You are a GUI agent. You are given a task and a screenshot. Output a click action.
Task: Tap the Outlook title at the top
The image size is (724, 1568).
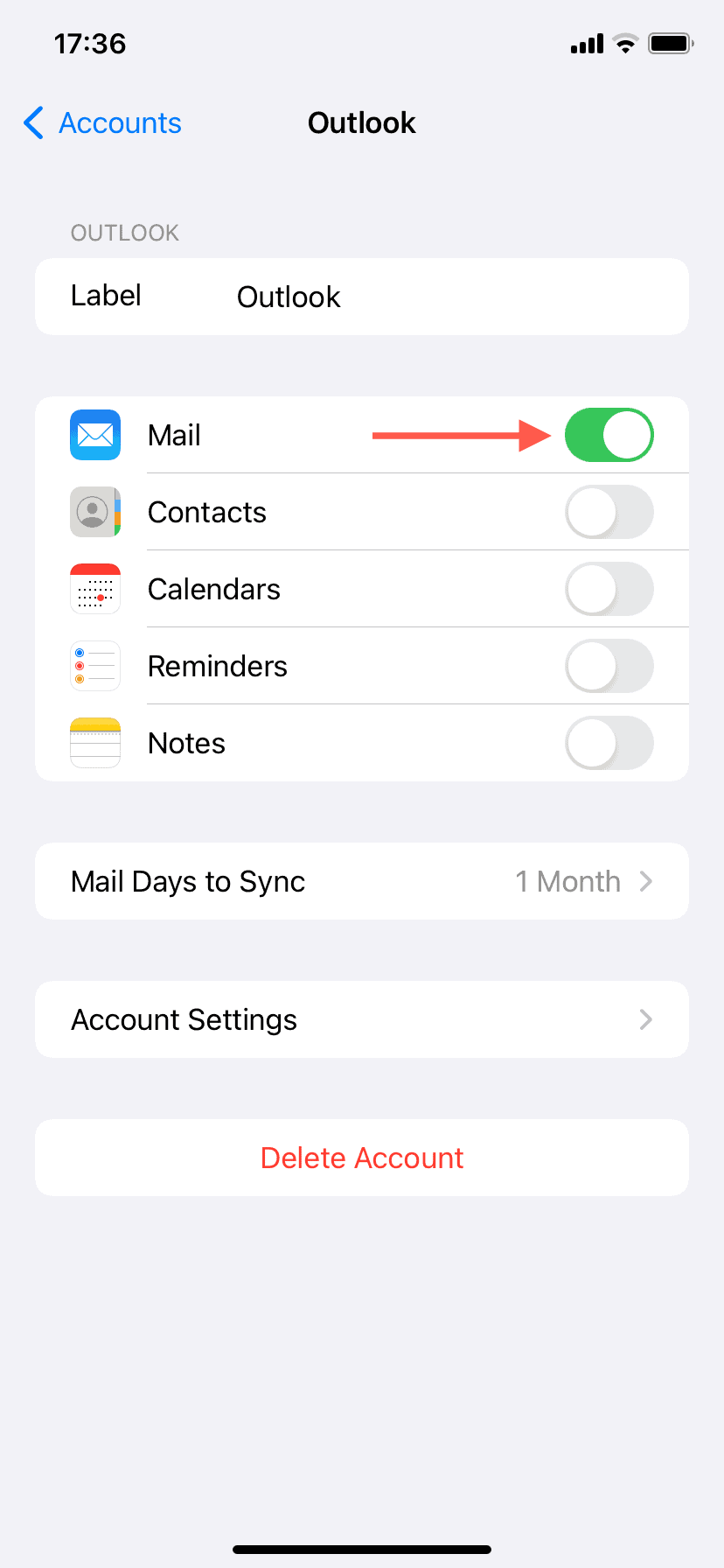(361, 123)
